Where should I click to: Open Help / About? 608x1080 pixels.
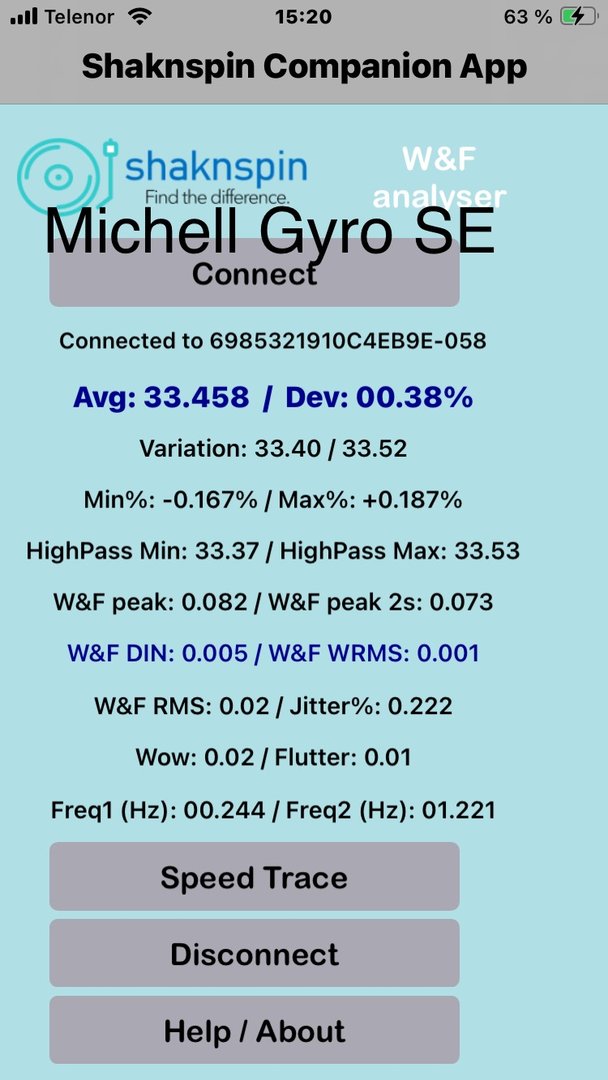tap(254, 1030)
